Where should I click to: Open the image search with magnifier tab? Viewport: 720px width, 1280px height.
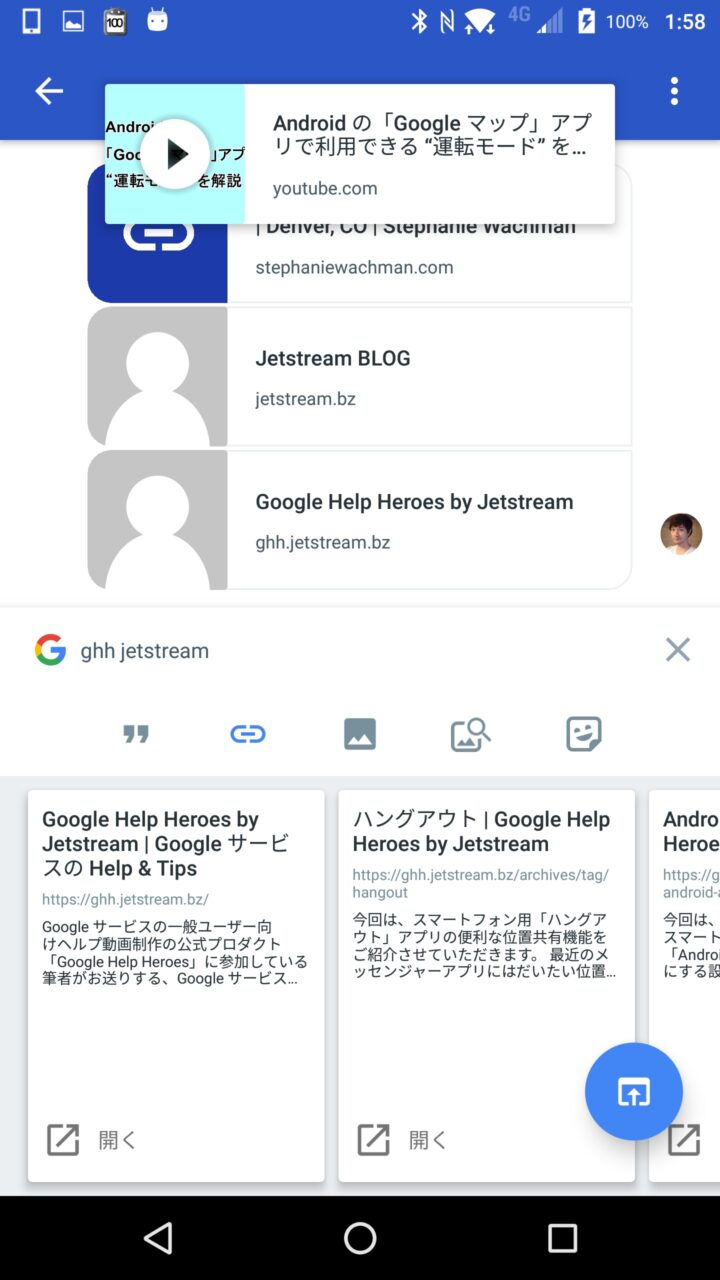471,734
